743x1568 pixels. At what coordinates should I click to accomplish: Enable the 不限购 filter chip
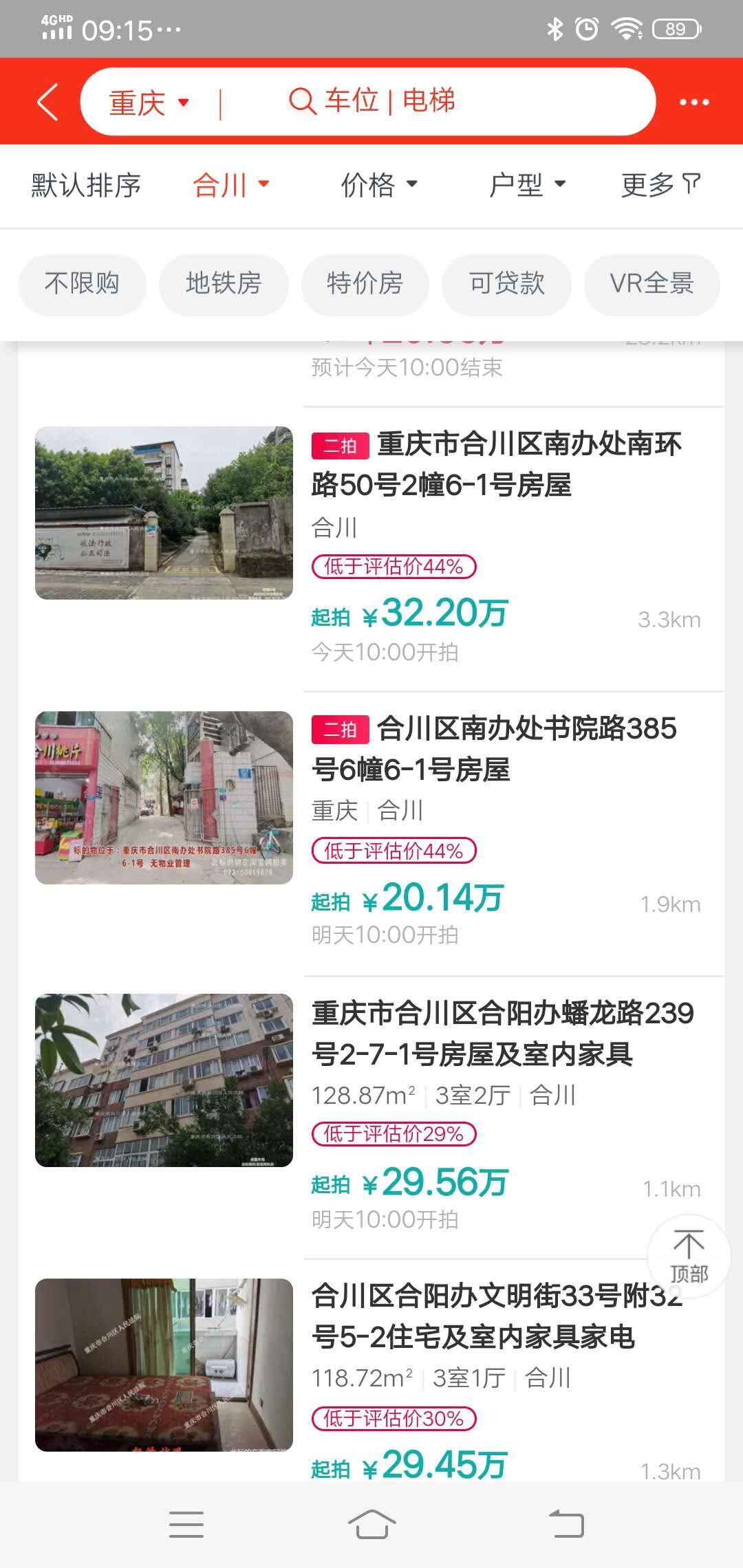(82, 283)
